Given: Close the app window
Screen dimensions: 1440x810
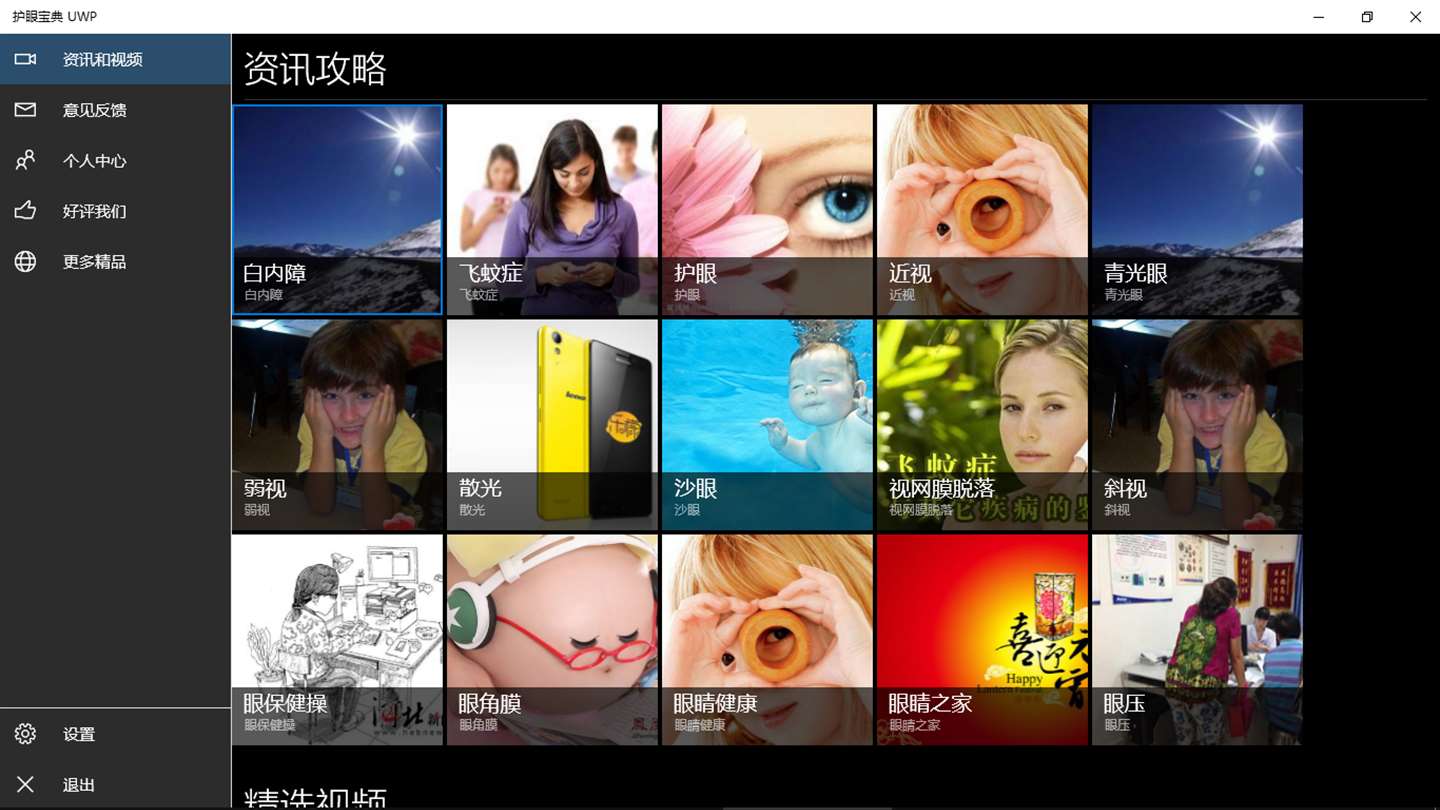Looking at the screenshot, I should [1415, 17].
